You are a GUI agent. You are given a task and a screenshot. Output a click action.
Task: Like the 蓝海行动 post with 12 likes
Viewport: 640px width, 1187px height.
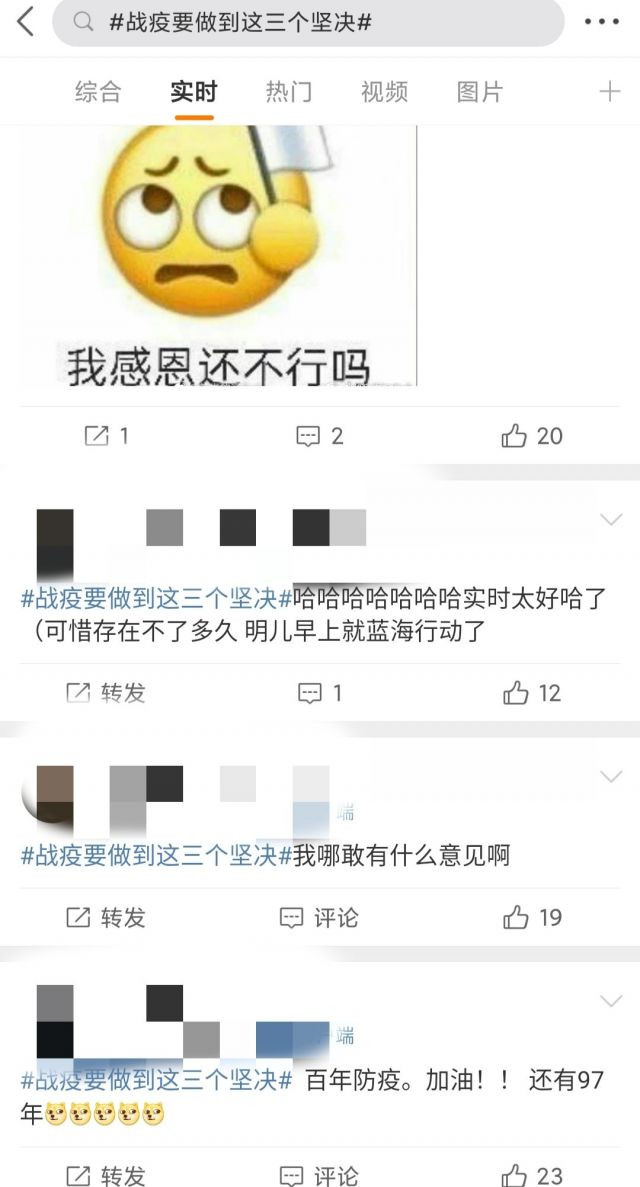532,693
